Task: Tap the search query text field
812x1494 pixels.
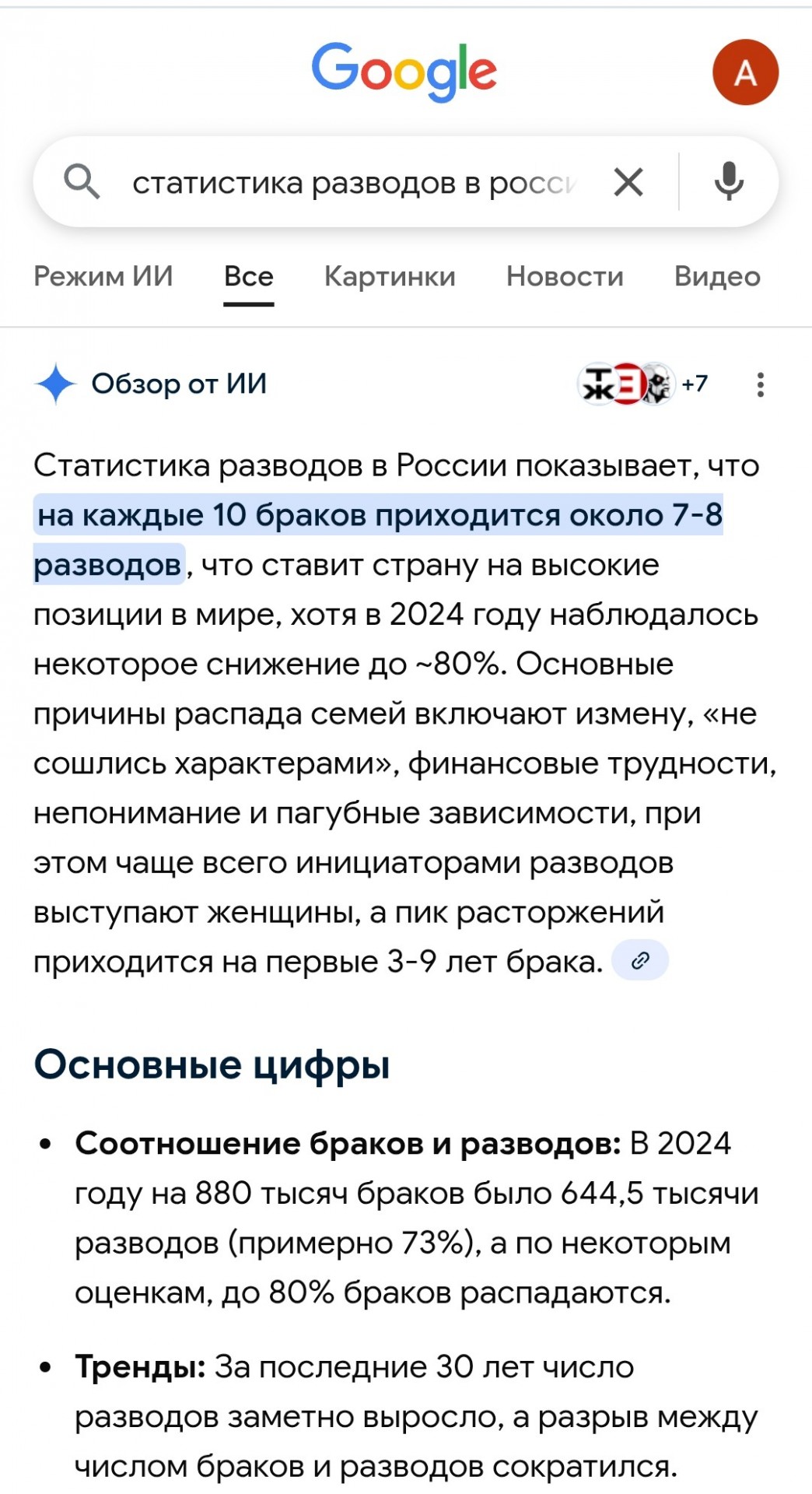Action: click(x=354, y=183)
